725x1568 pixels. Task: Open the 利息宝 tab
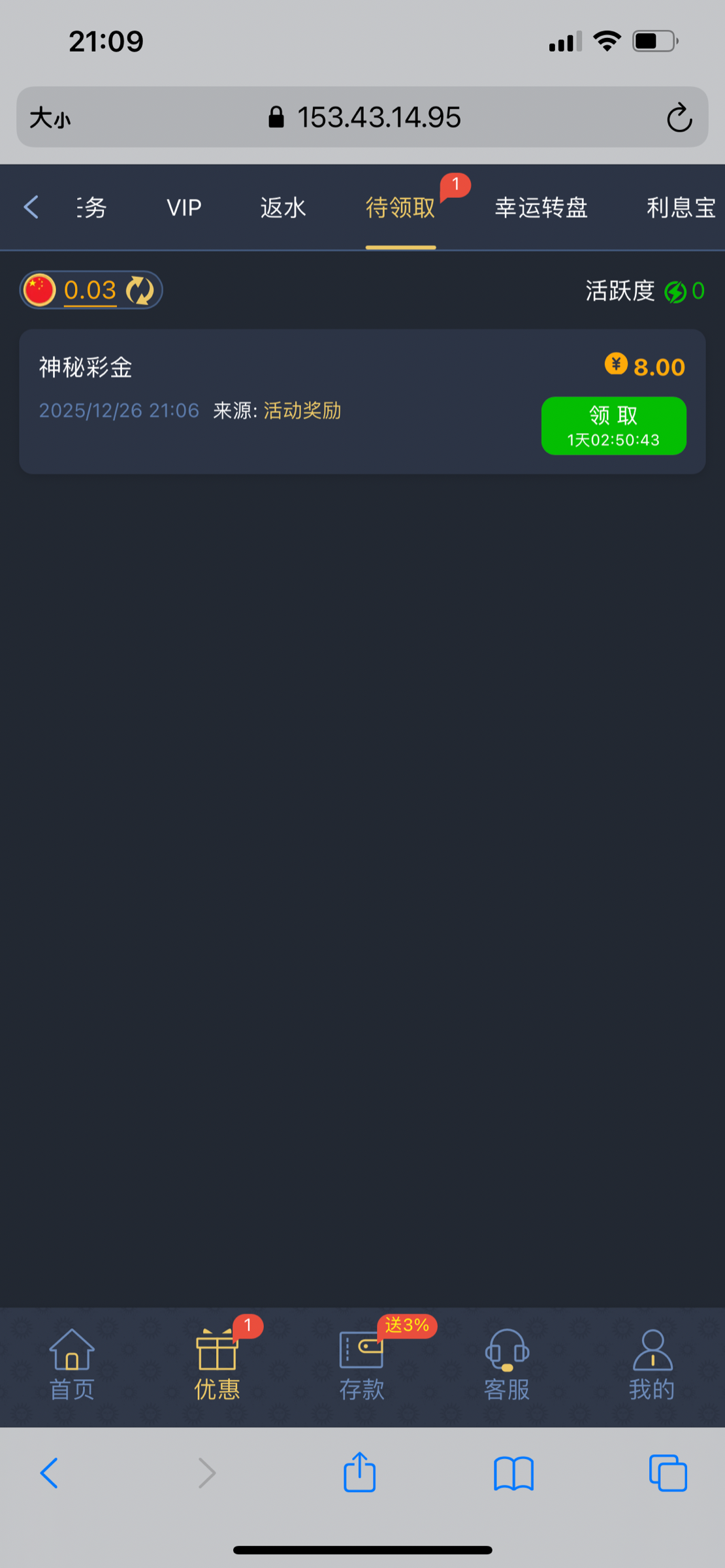(x=681, y=208)
